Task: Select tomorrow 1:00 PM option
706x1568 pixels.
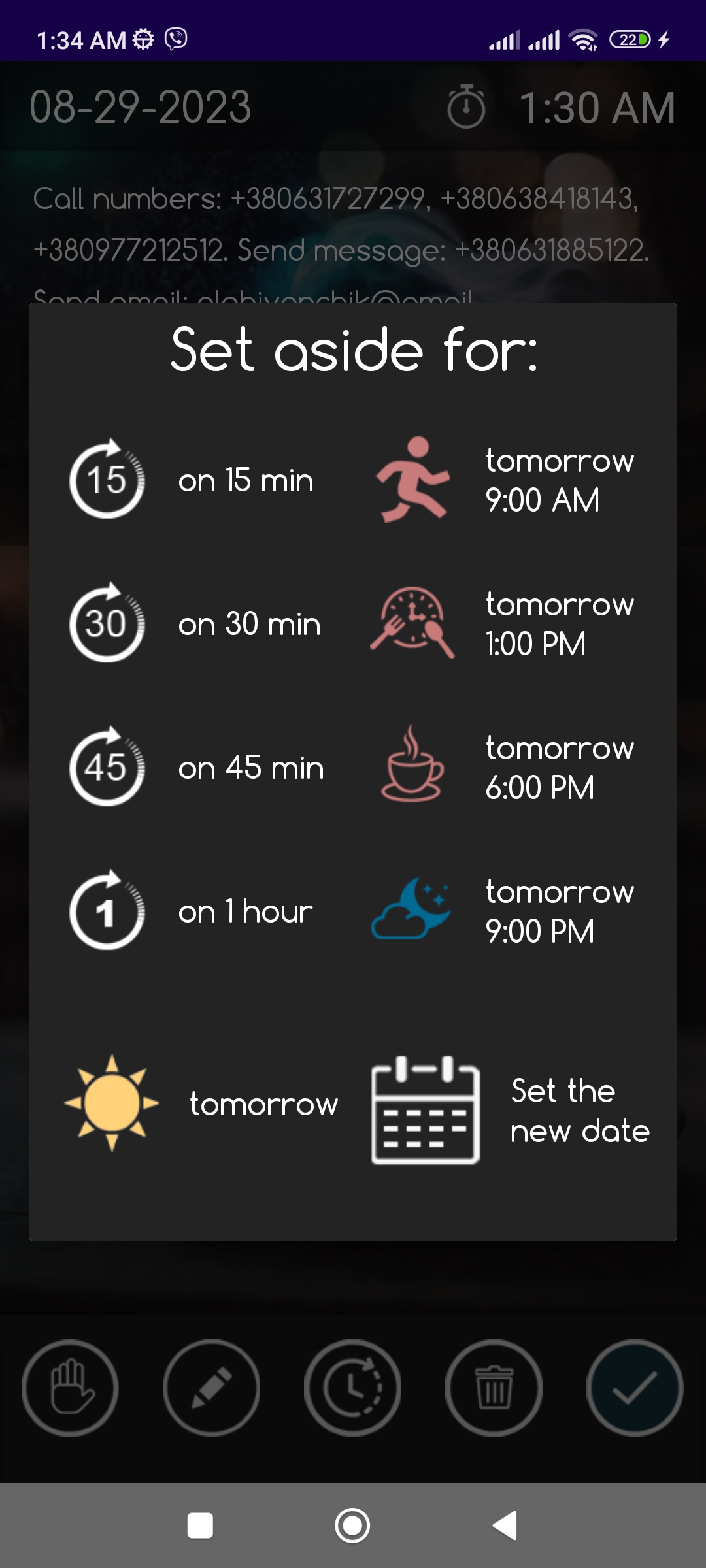Action: (503, 623)
